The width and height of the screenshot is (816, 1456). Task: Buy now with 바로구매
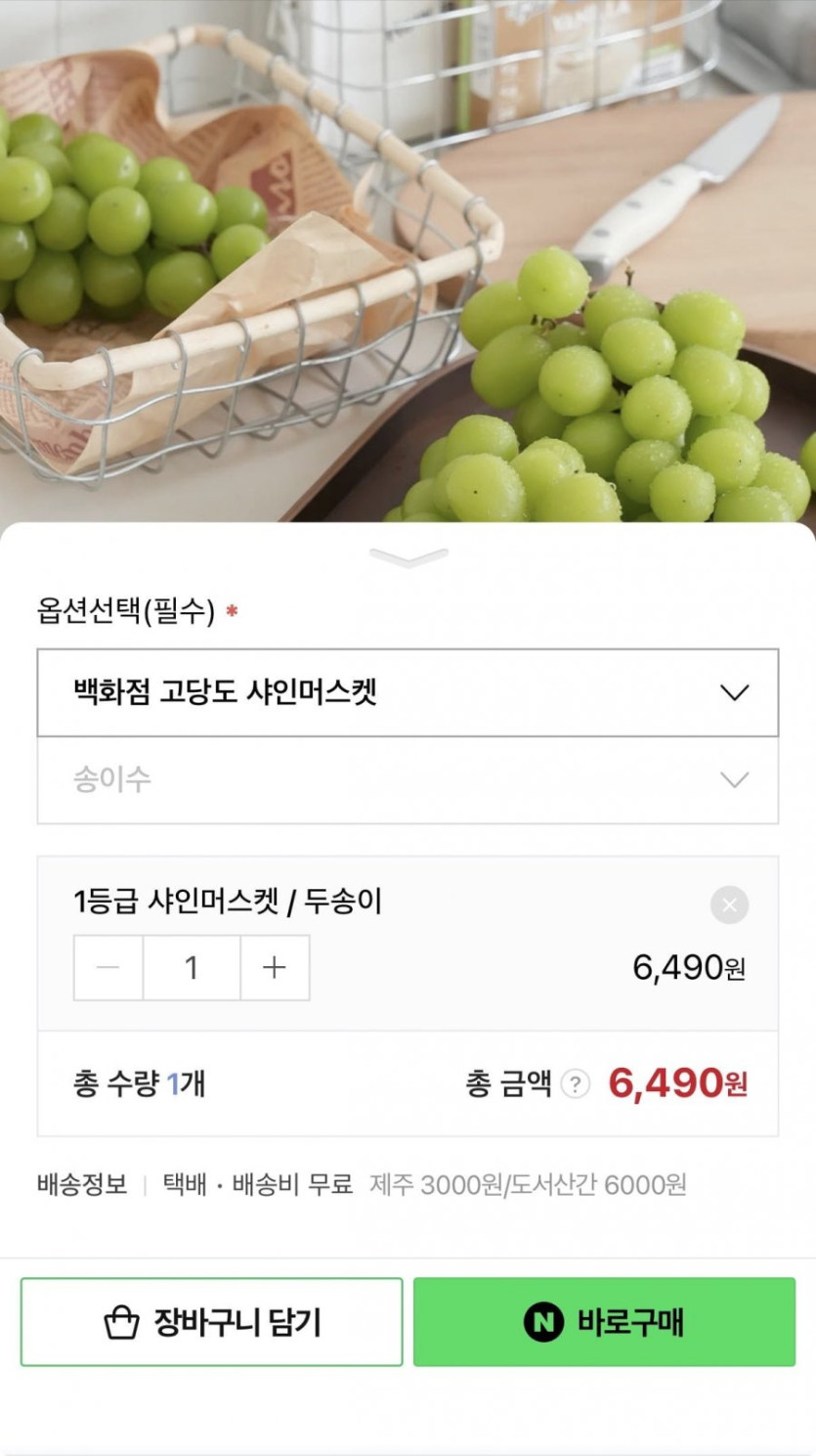604,1322
